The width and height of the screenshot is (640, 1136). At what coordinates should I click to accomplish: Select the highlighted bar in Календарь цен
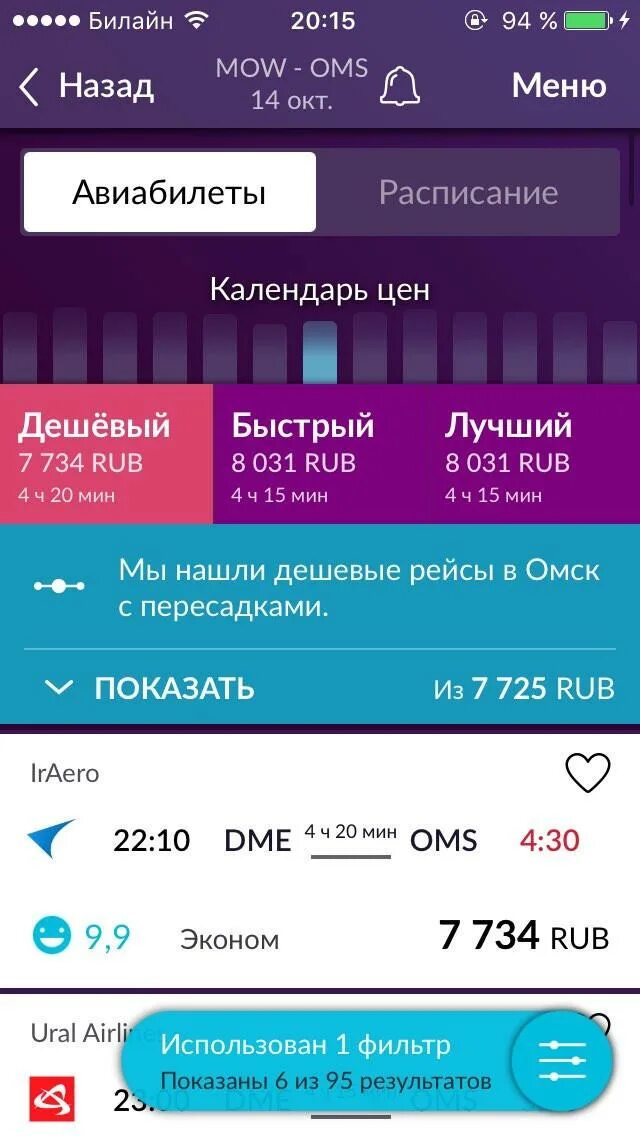tap(320, 352)
